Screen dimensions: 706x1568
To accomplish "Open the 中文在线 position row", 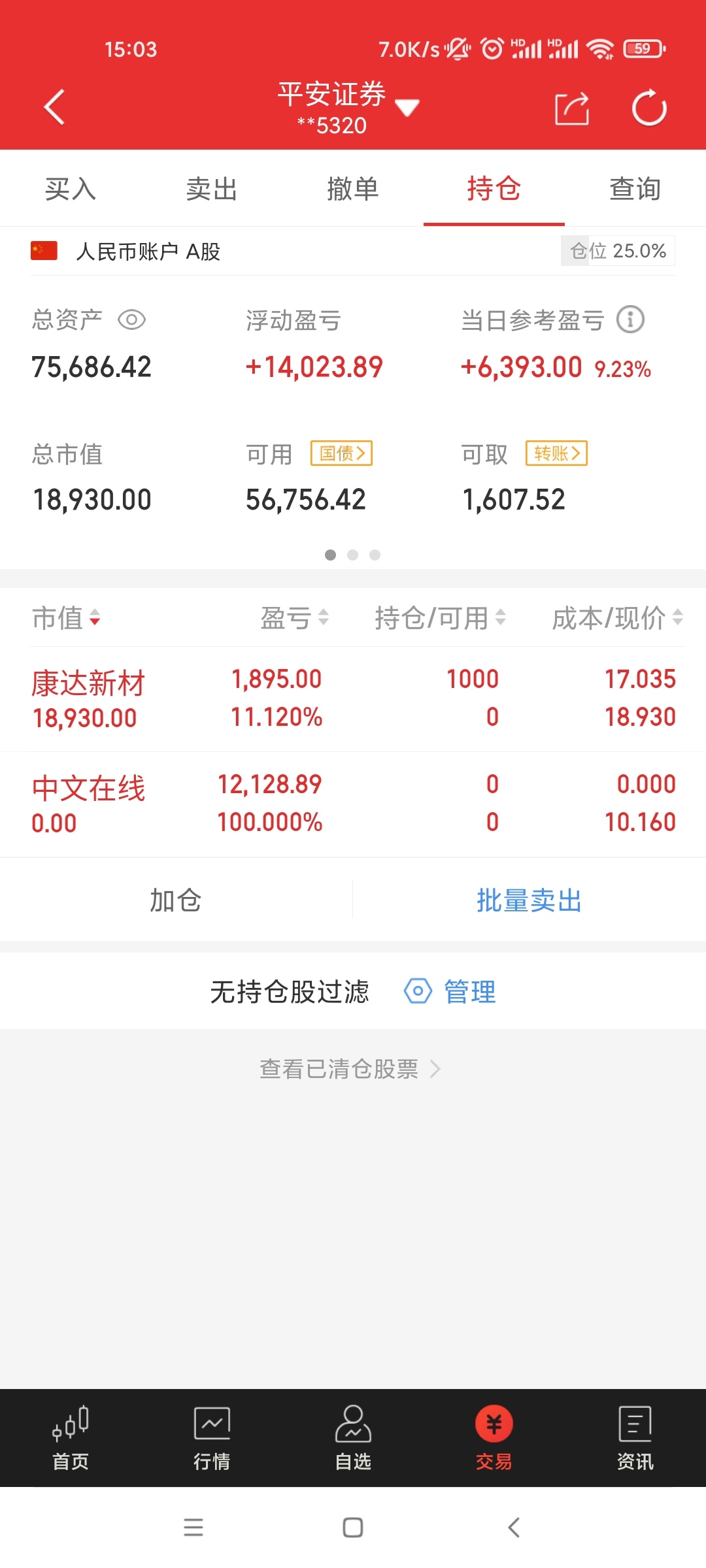I will [353, 804].
